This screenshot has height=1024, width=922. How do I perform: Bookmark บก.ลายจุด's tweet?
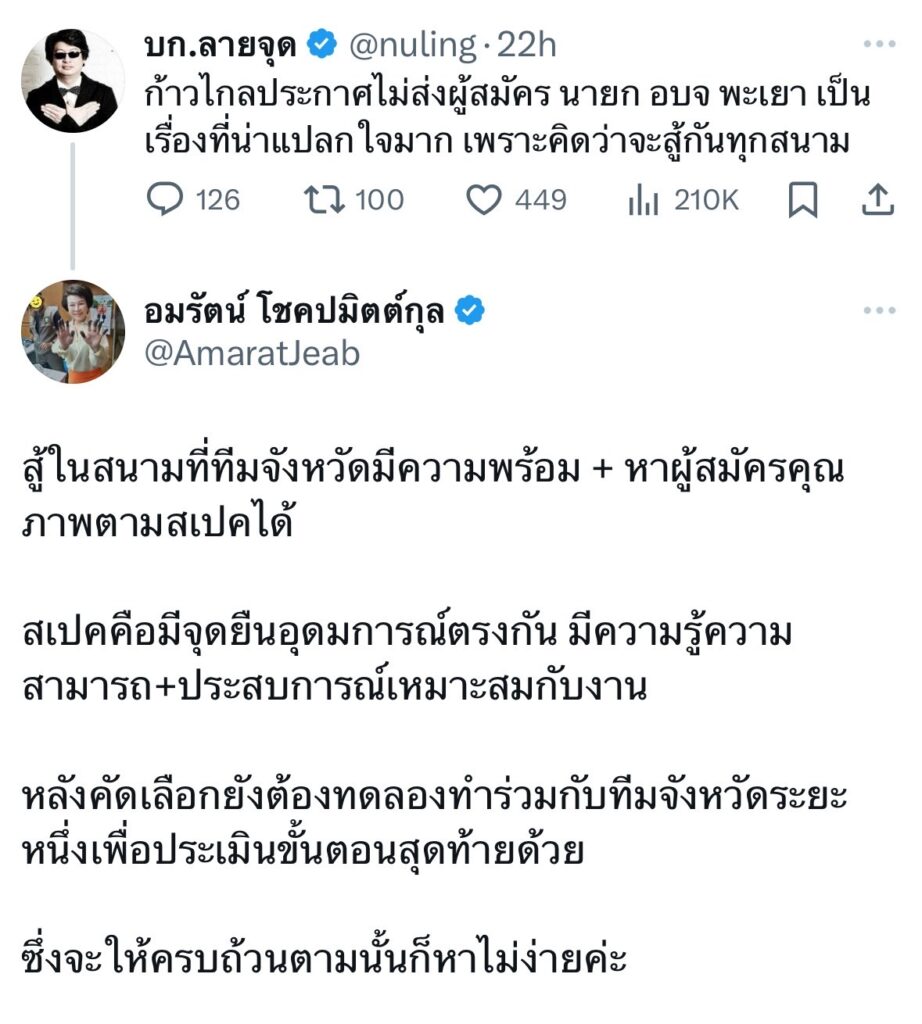pos(802,200)
